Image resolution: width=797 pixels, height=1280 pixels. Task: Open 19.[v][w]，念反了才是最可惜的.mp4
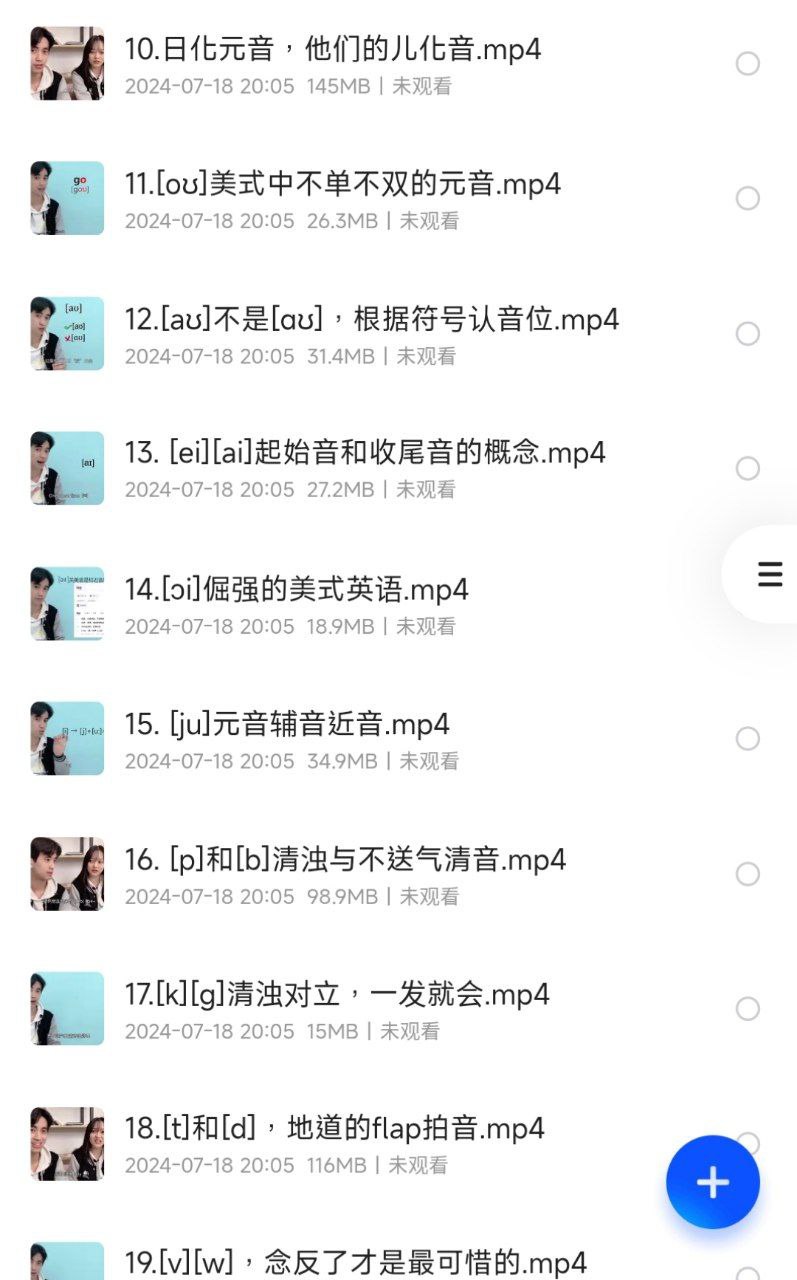tap(355, 1262)
